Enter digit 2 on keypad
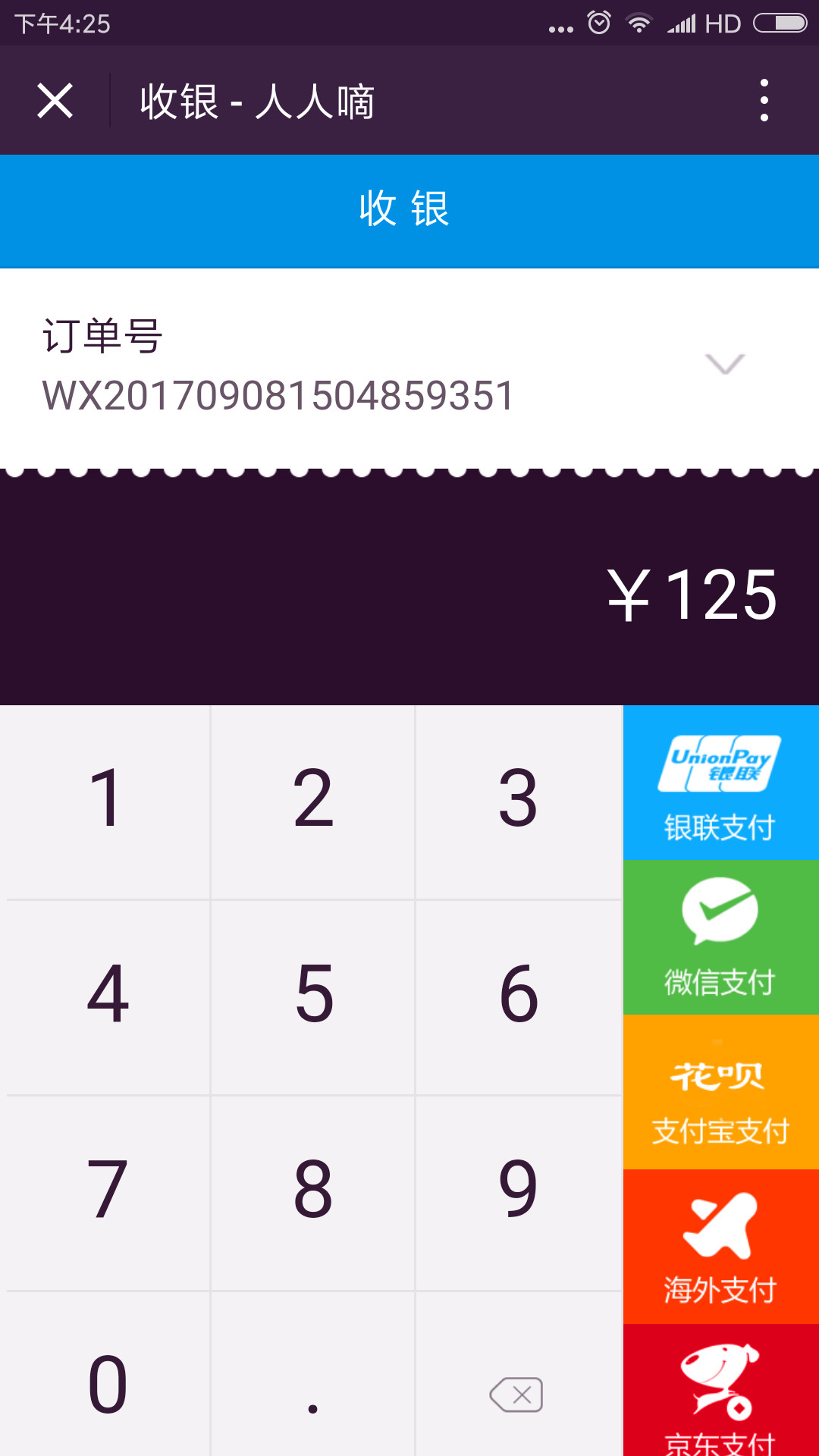Viewport: 819px width, 1456px height. pos(312,800)
